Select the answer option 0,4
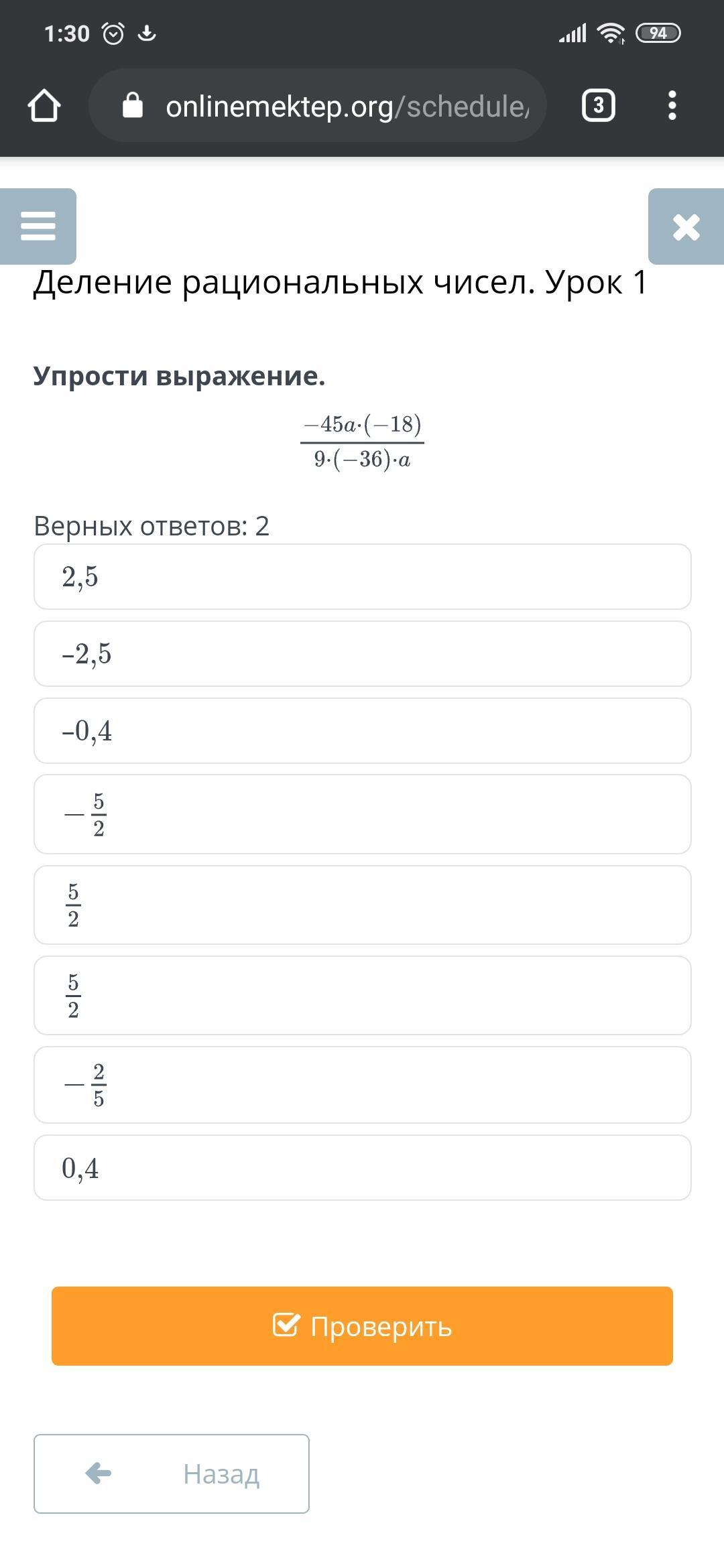This screenshot has width=724, height=1568. pyautogui.click(x=362, y=1168)
